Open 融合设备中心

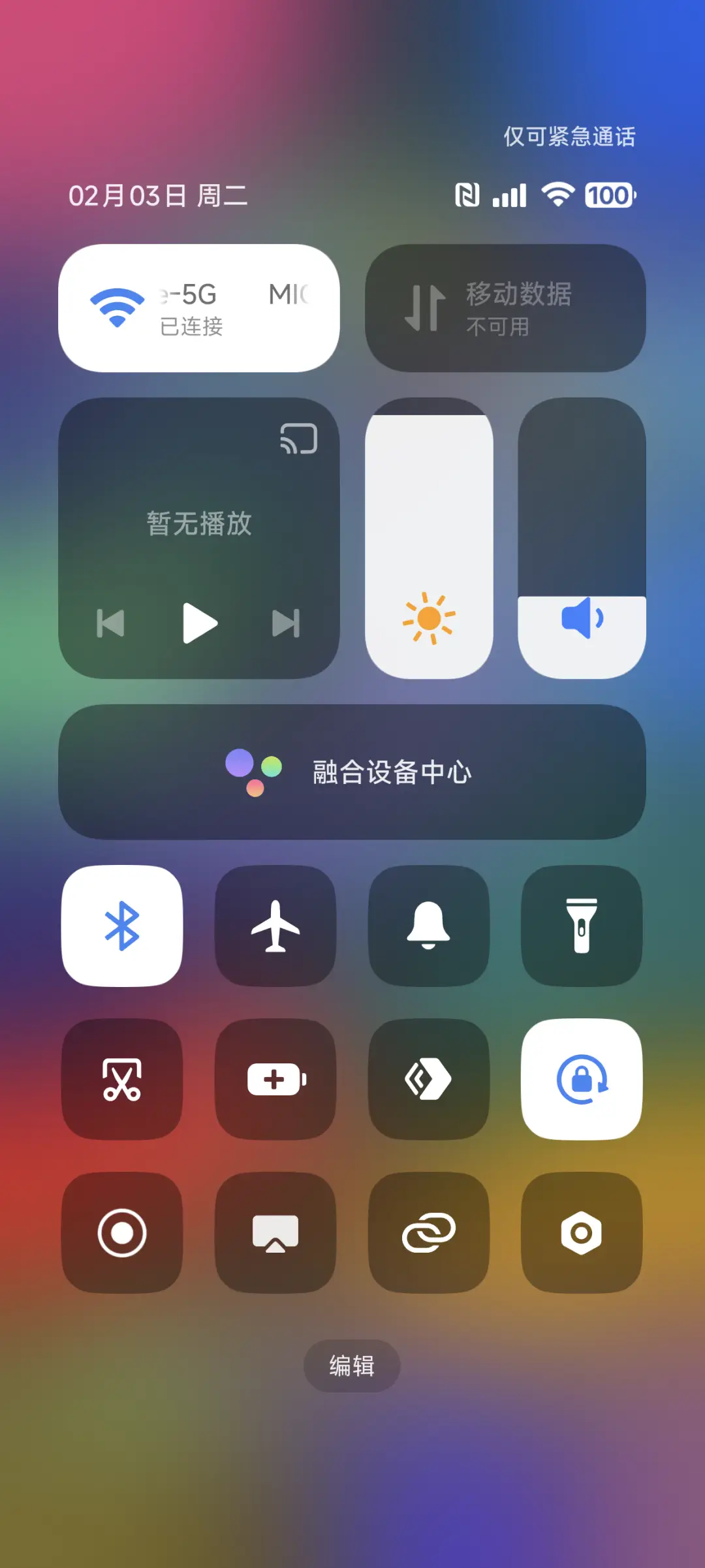tap(352, 773)
